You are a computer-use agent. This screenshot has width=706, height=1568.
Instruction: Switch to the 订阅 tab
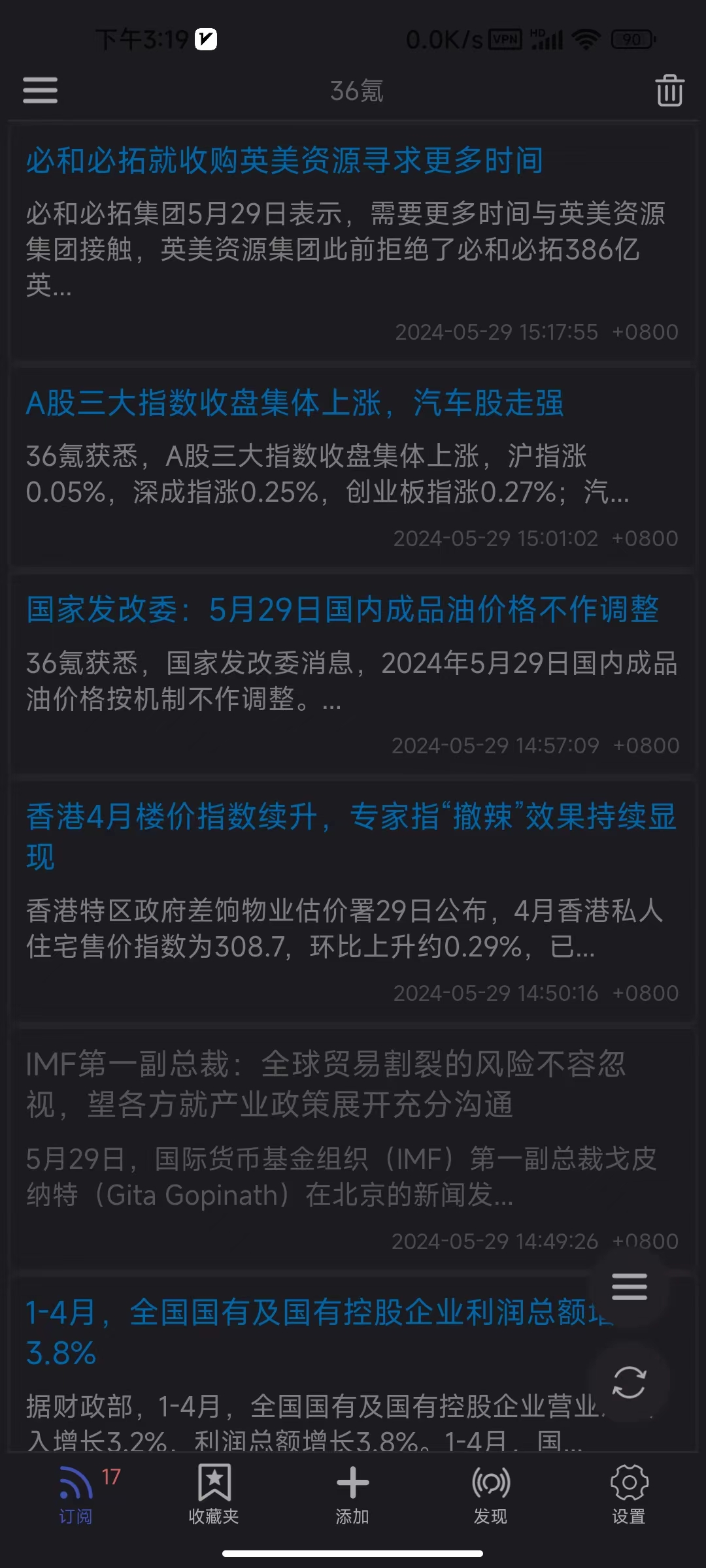[x=76, y=1494]
